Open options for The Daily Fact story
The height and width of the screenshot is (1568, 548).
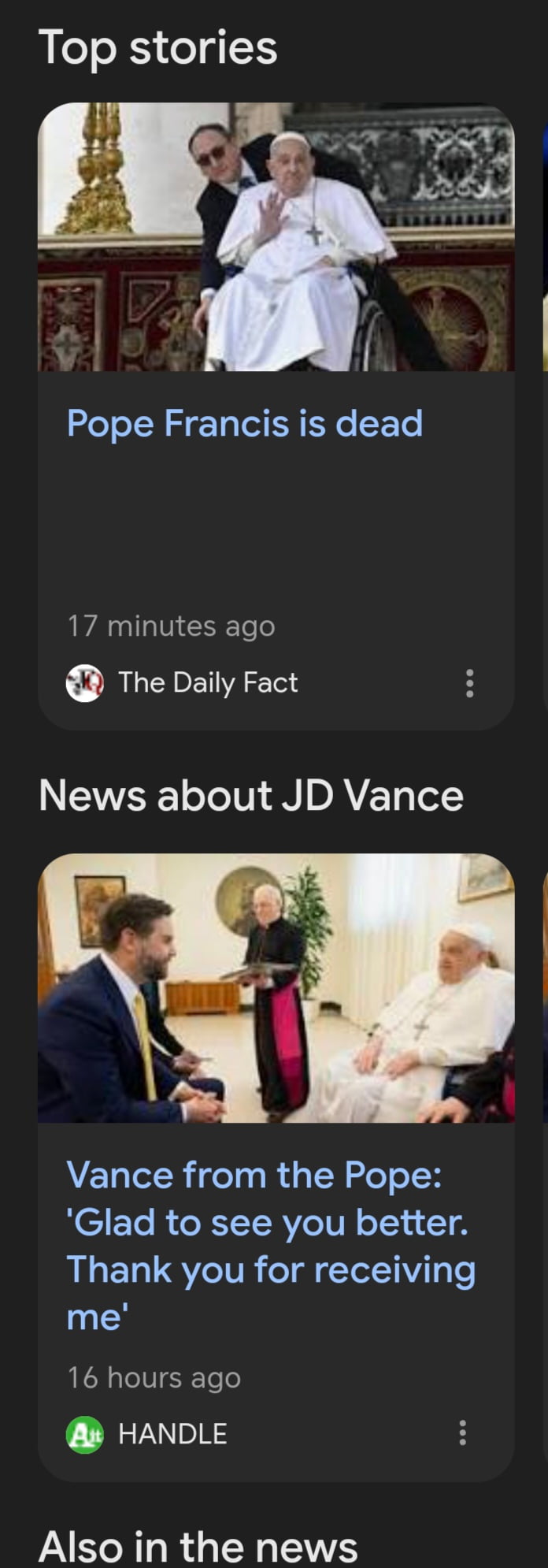470,683
